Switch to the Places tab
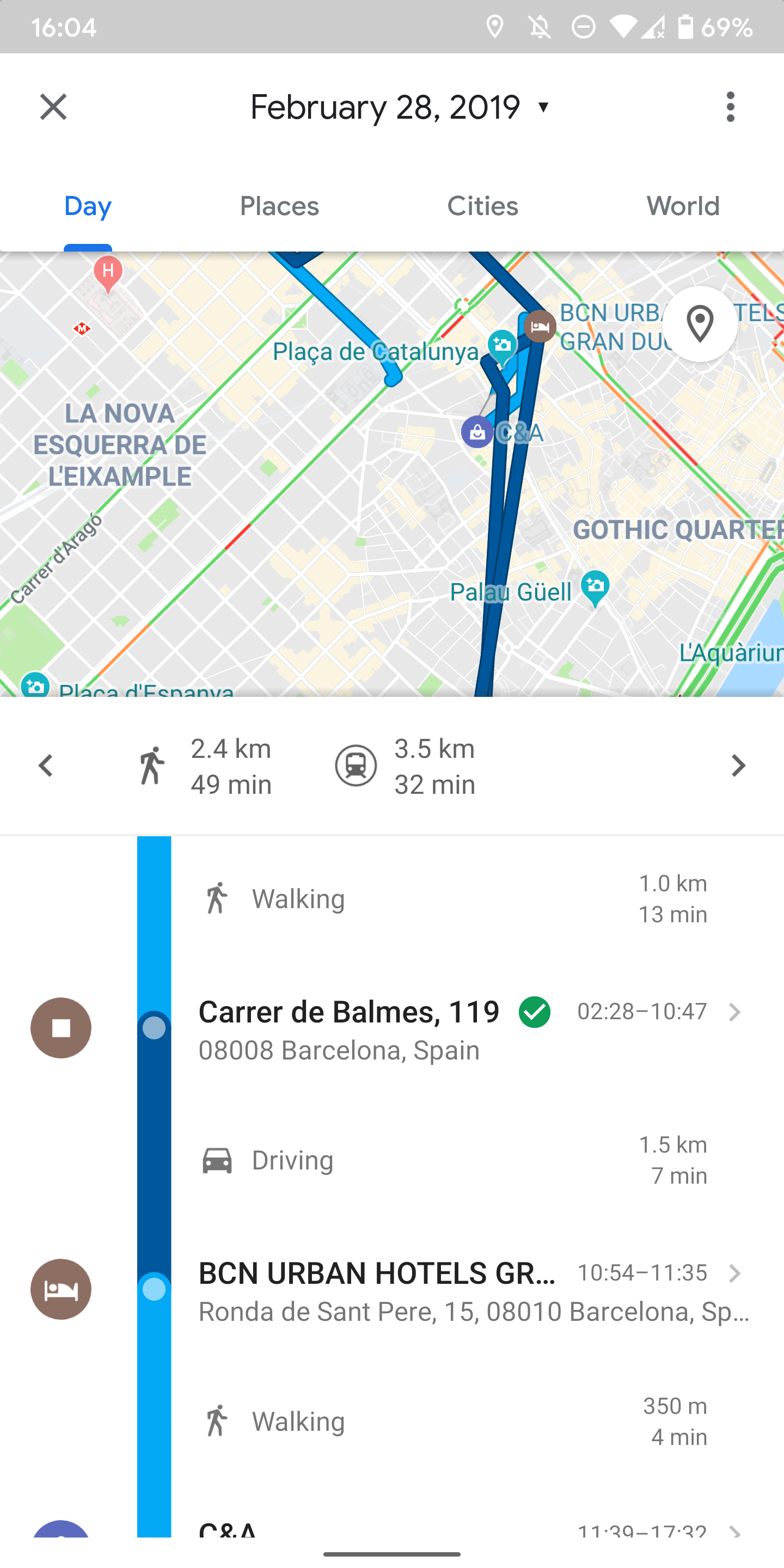 279,206
